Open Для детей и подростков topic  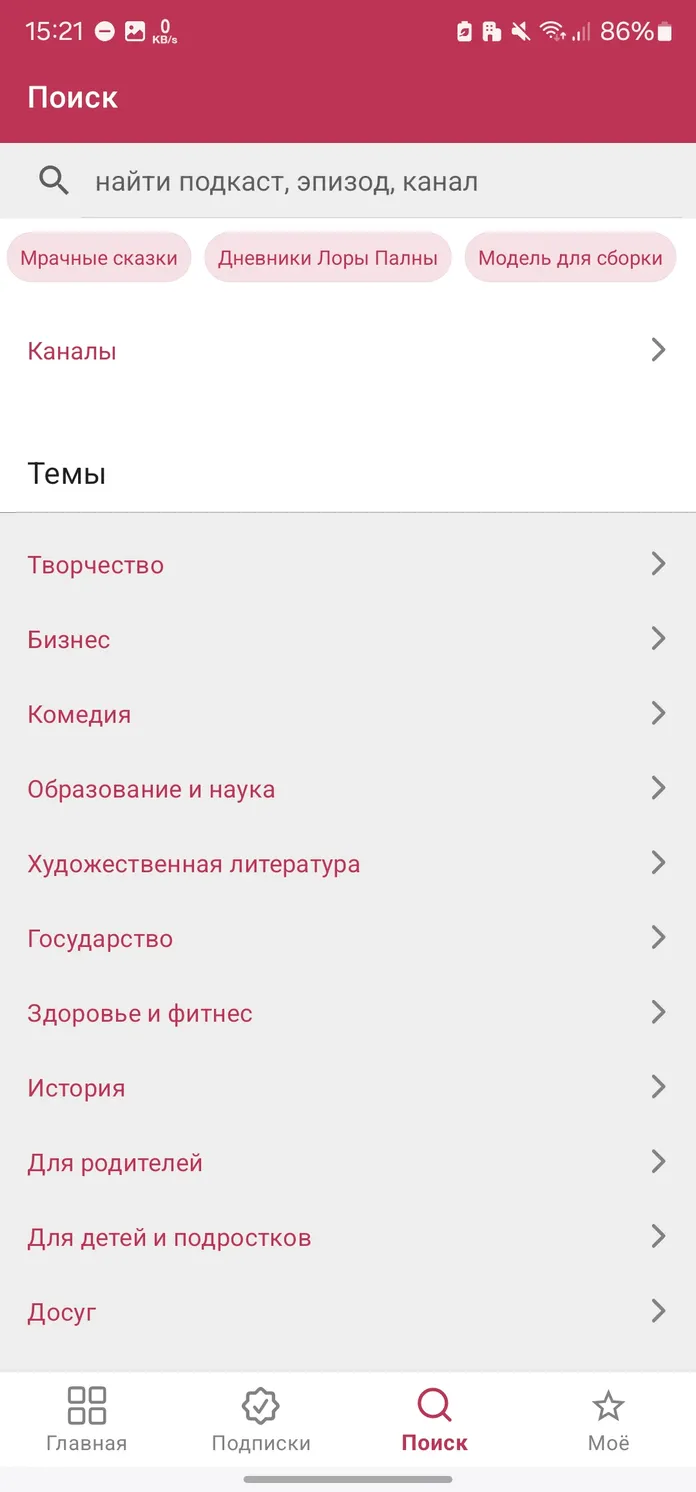pyautogui.click(x=348, y=1238)
